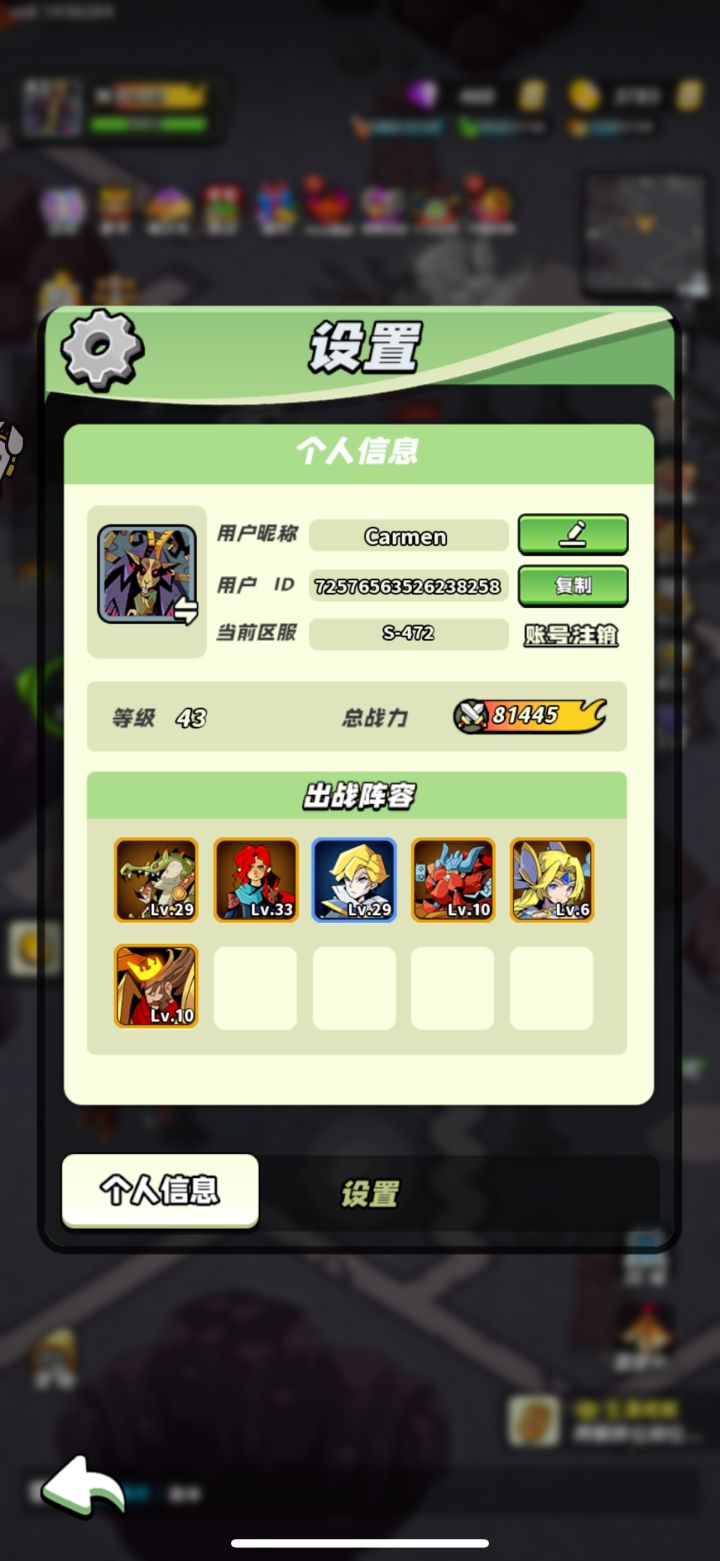The height and width of the screenshot is (1561, 720).
Task: Select the Lv.33 red-haired hero
Action: click(255, 880)
